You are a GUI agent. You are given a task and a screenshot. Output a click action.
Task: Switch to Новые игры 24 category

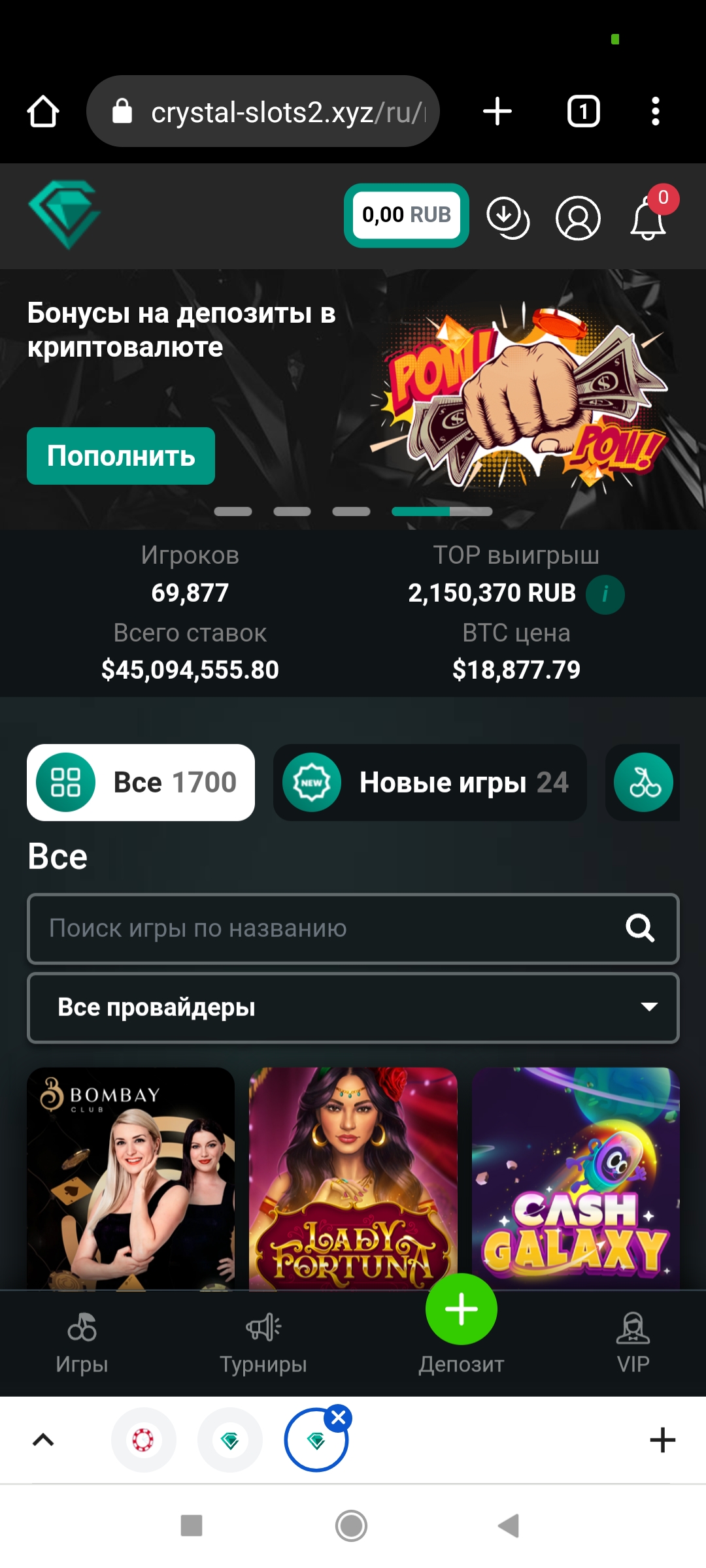point(429,782)
